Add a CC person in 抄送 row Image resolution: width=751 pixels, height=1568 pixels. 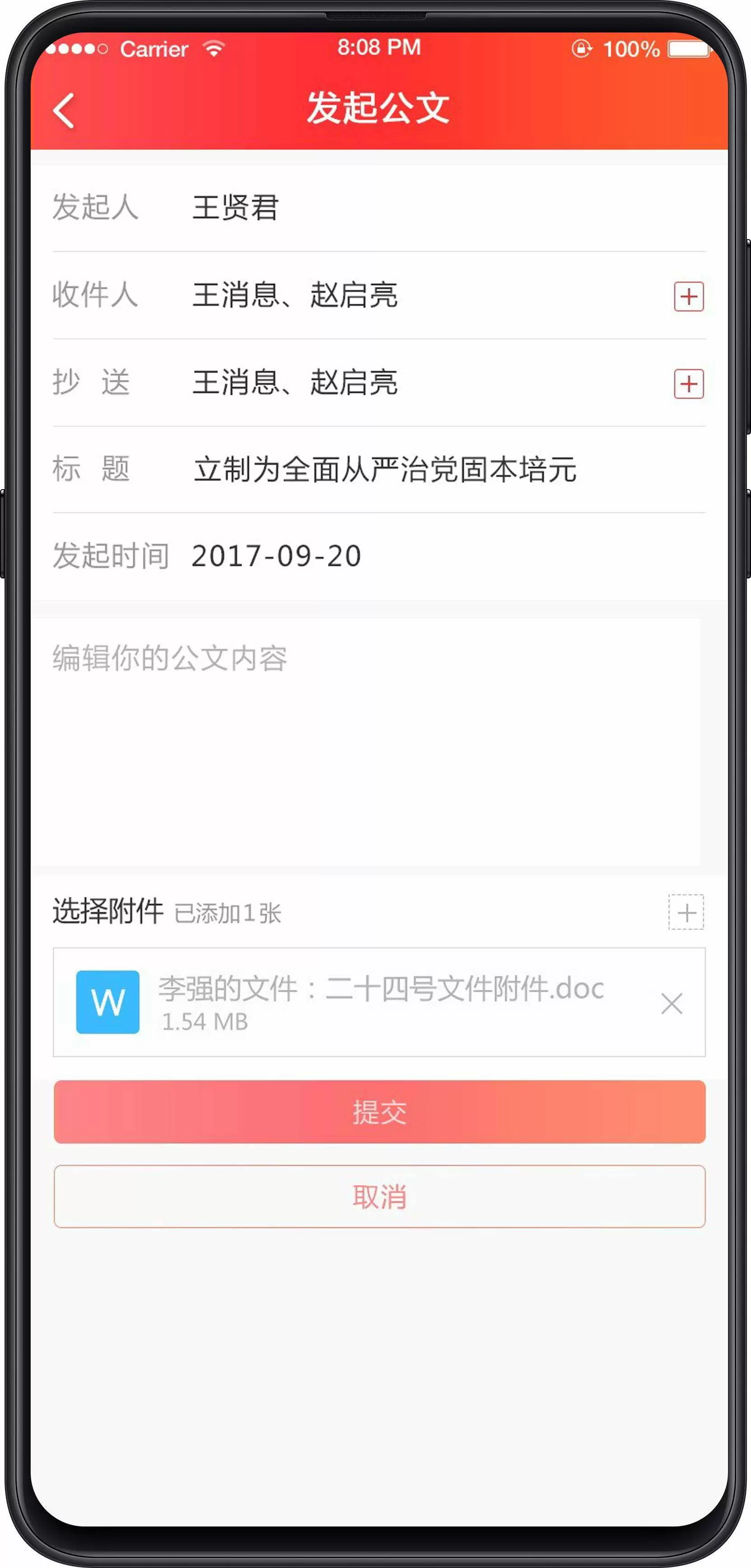(688, 384)
